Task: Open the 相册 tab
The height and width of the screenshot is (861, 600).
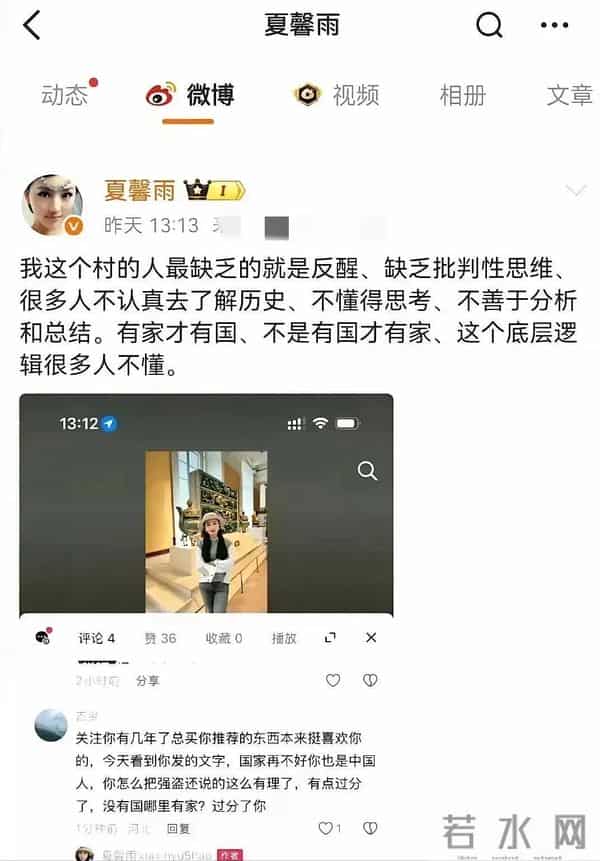Action: tap(462, 95)
